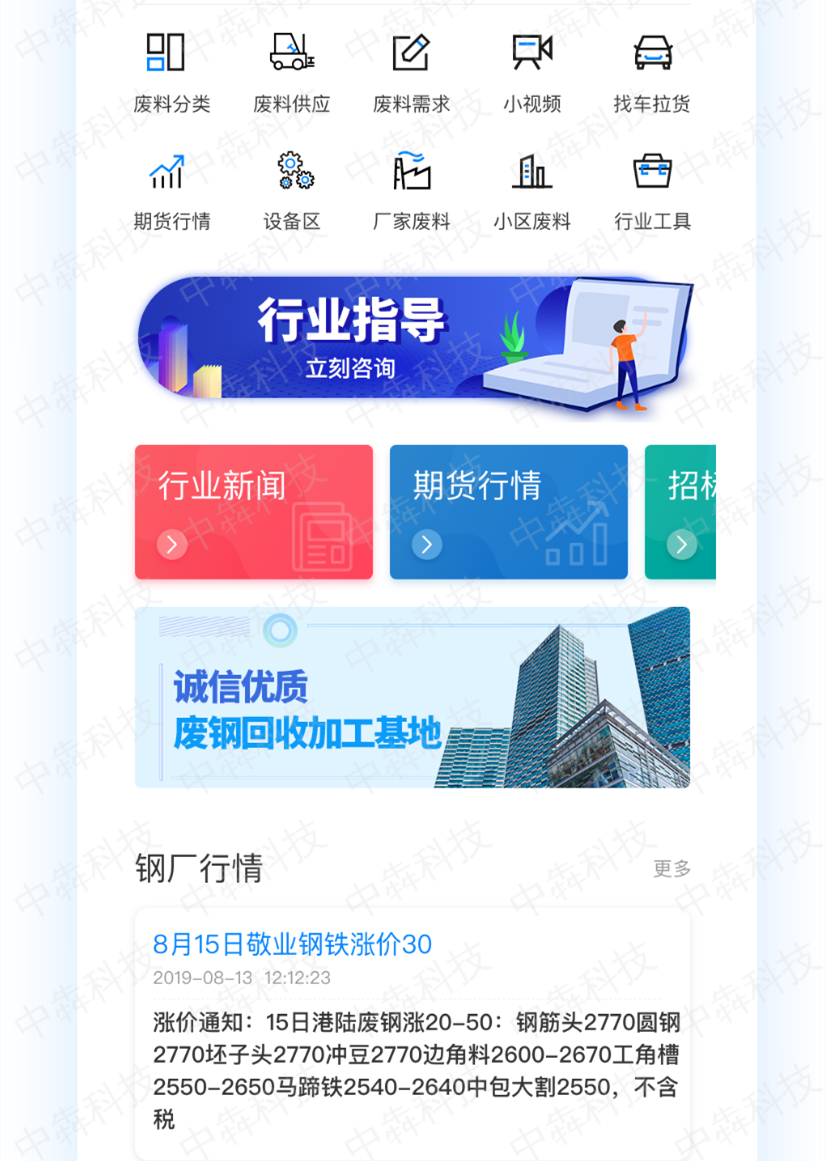Viewport: 825px width, 1161px height.
Task: Open the 设备区 gears icon
Action: coord(292,190)
